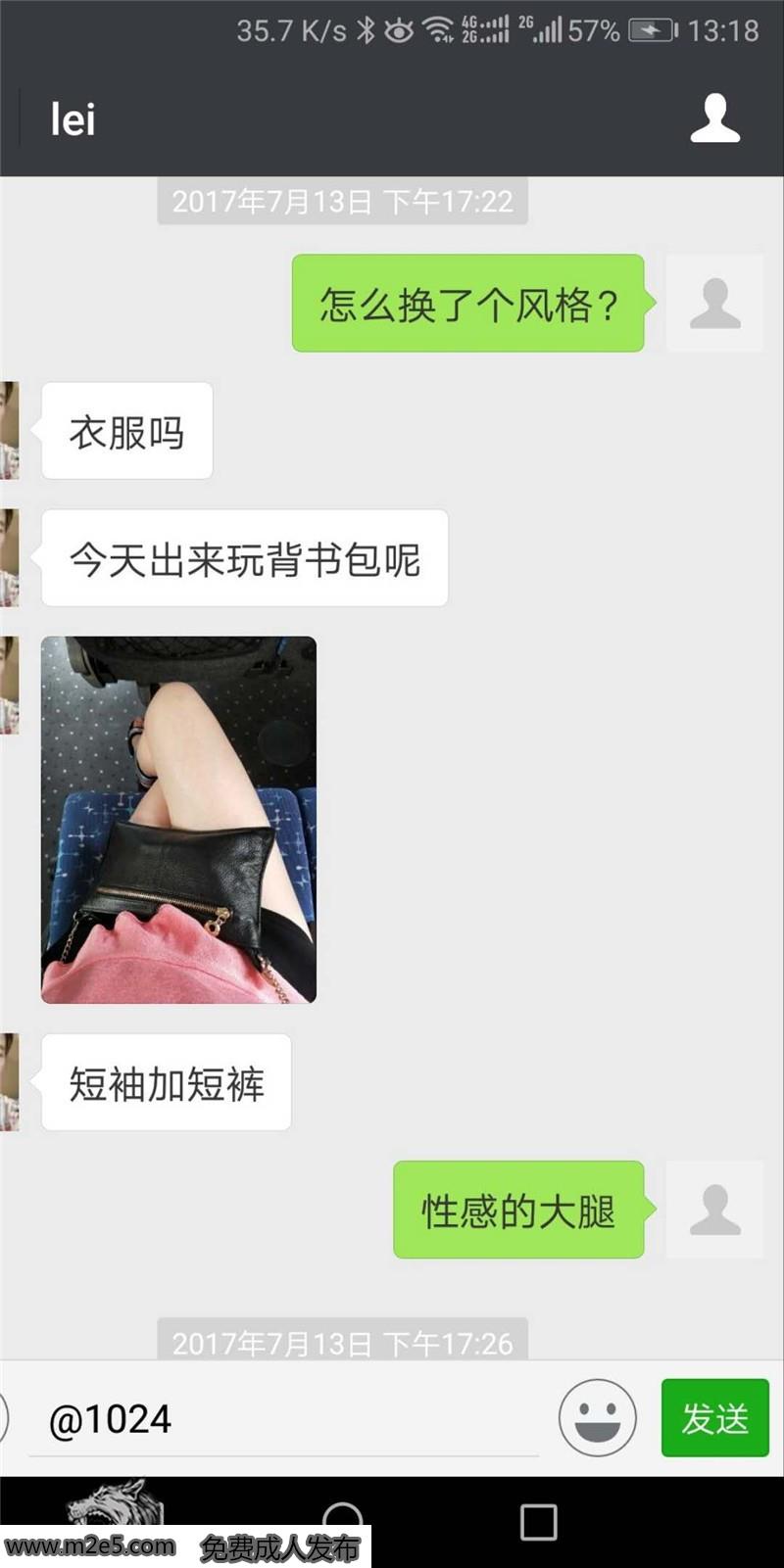Open the recent apps square button
Screen dimensions: 784x1568
pos(538,1523)
